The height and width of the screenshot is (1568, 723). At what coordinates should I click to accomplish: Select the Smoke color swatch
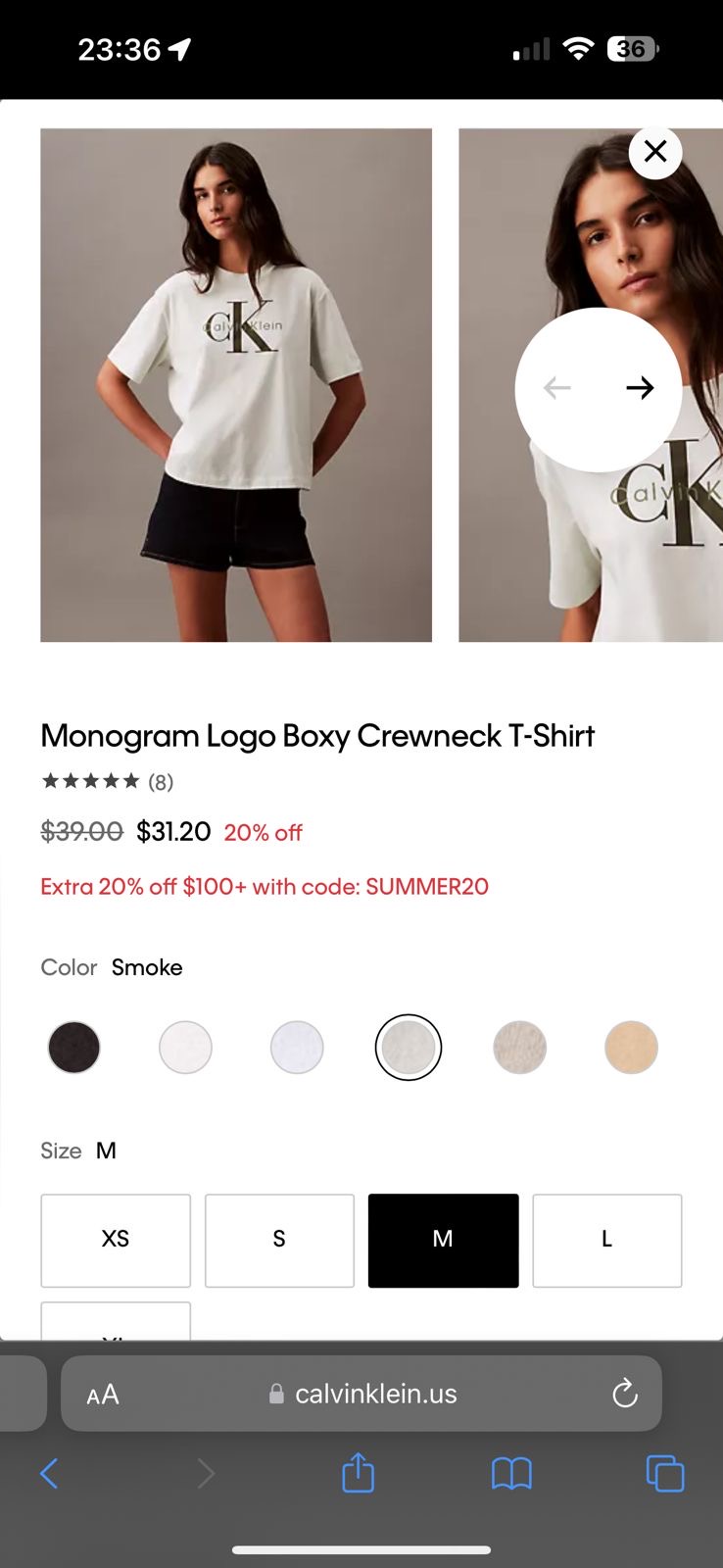point(409,1047)
